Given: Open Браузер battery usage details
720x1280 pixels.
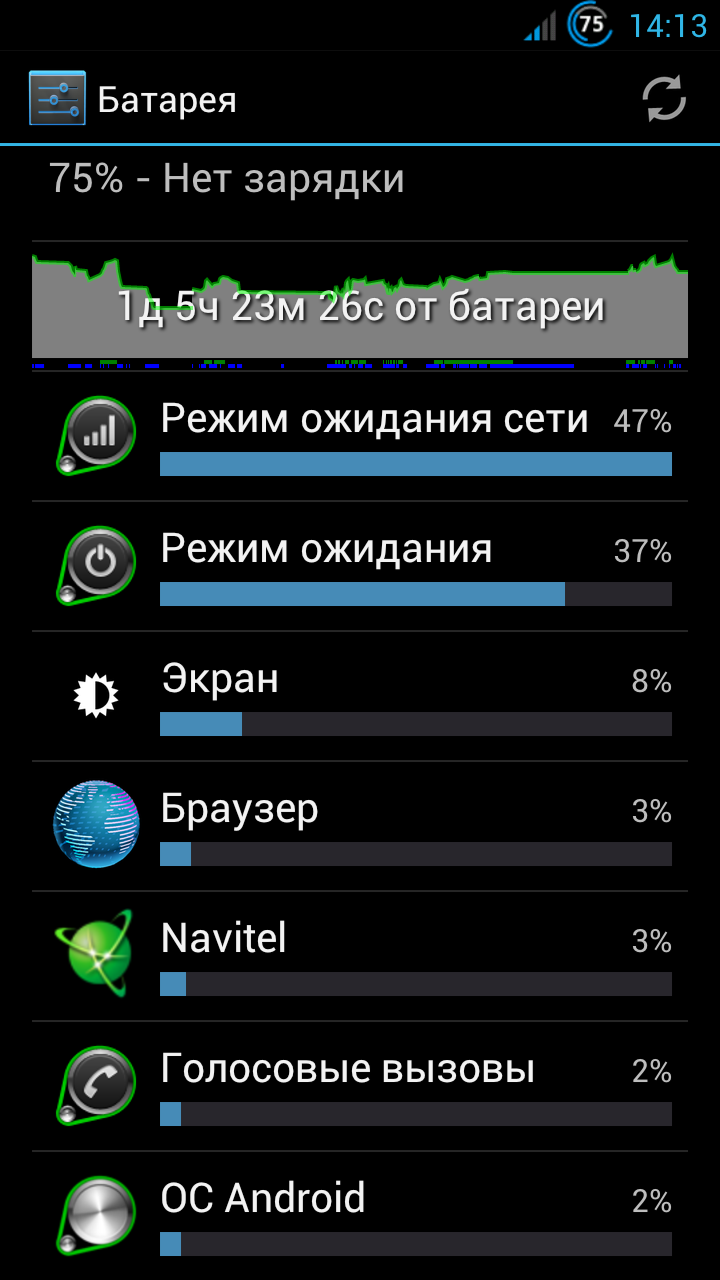Looking at the screenshot, I should coord(360,826).
